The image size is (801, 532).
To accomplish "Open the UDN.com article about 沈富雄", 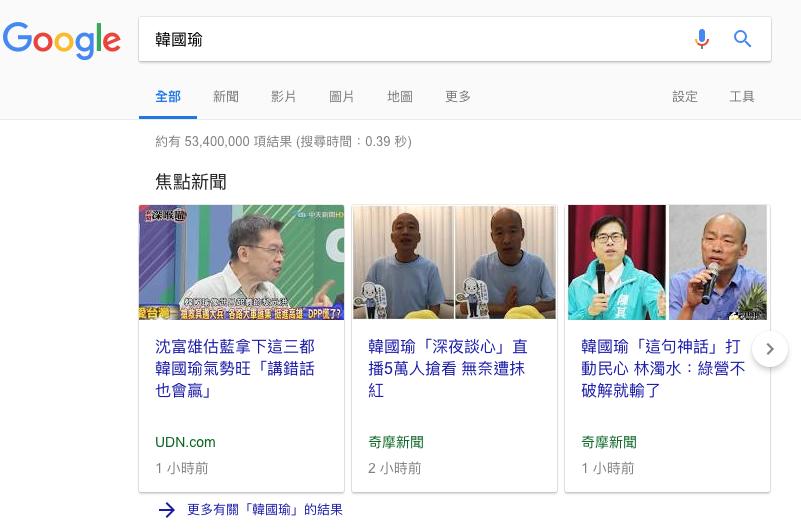I will click(x=240, y=368).
